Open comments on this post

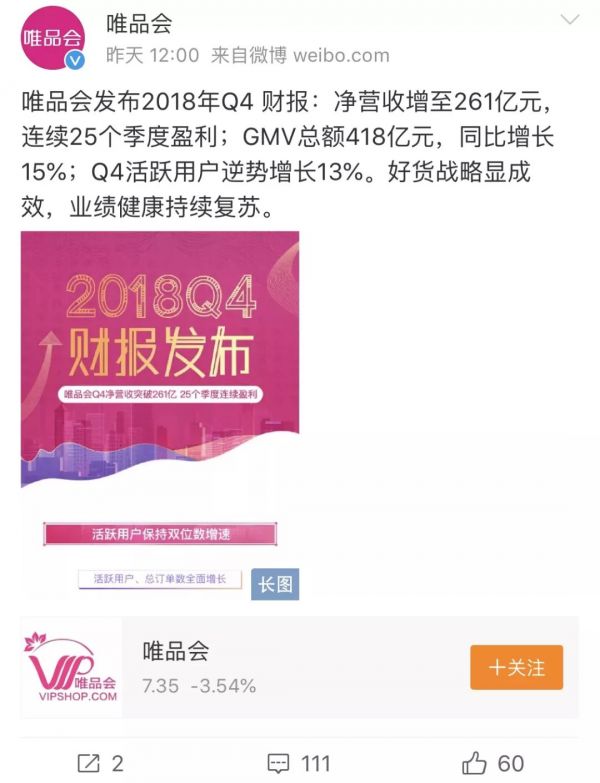point(300,763)
